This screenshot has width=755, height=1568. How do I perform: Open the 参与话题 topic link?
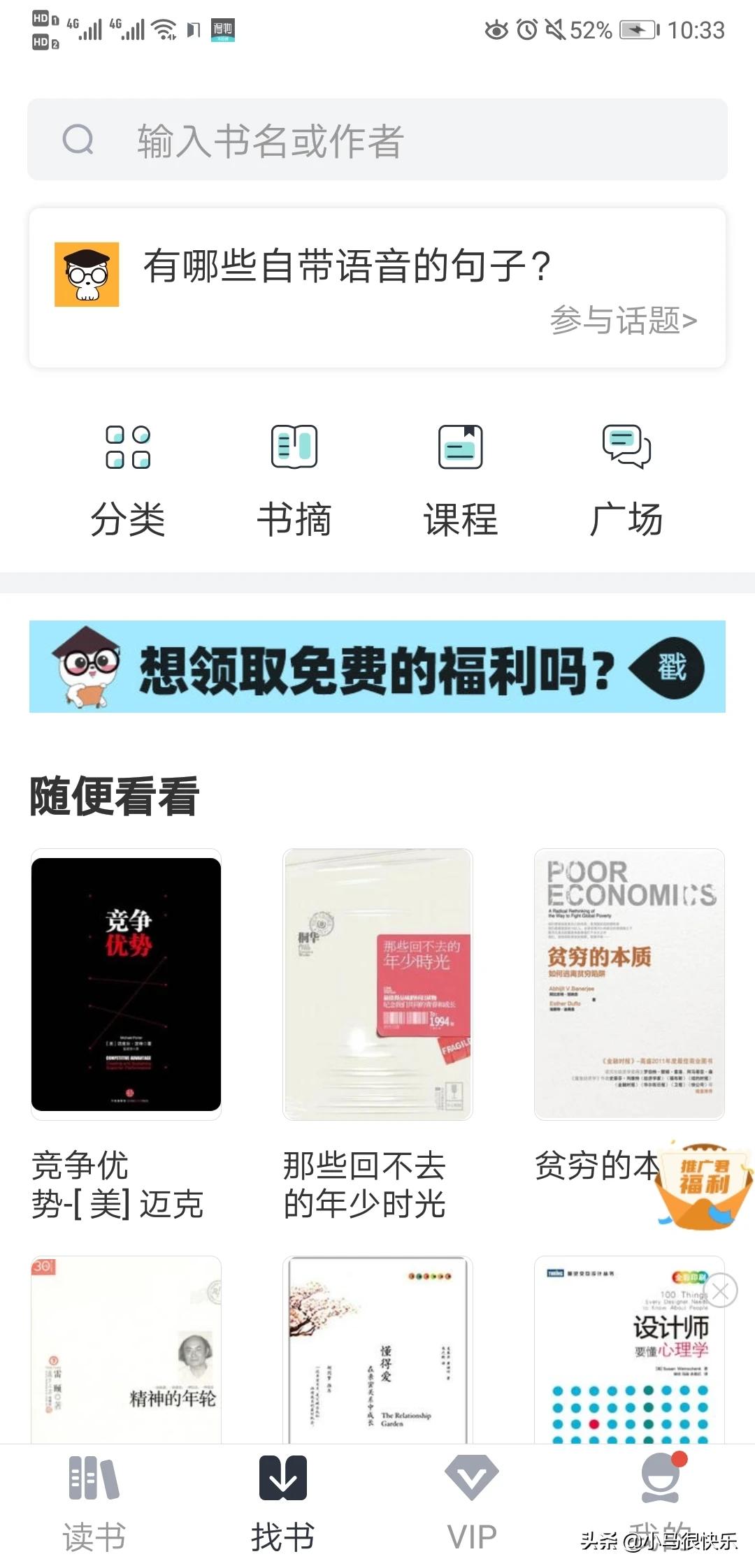(x=623, y=321)
